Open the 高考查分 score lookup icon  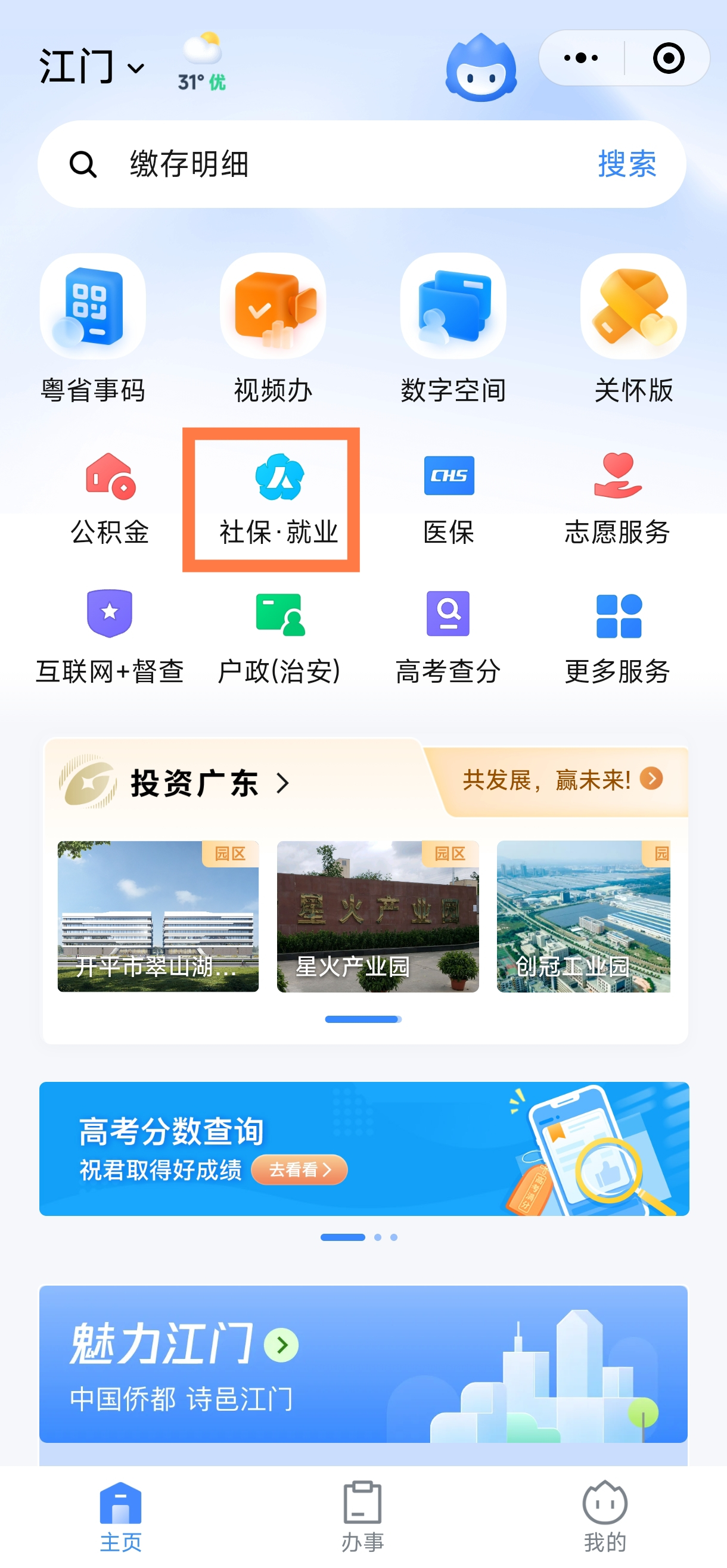448,617
